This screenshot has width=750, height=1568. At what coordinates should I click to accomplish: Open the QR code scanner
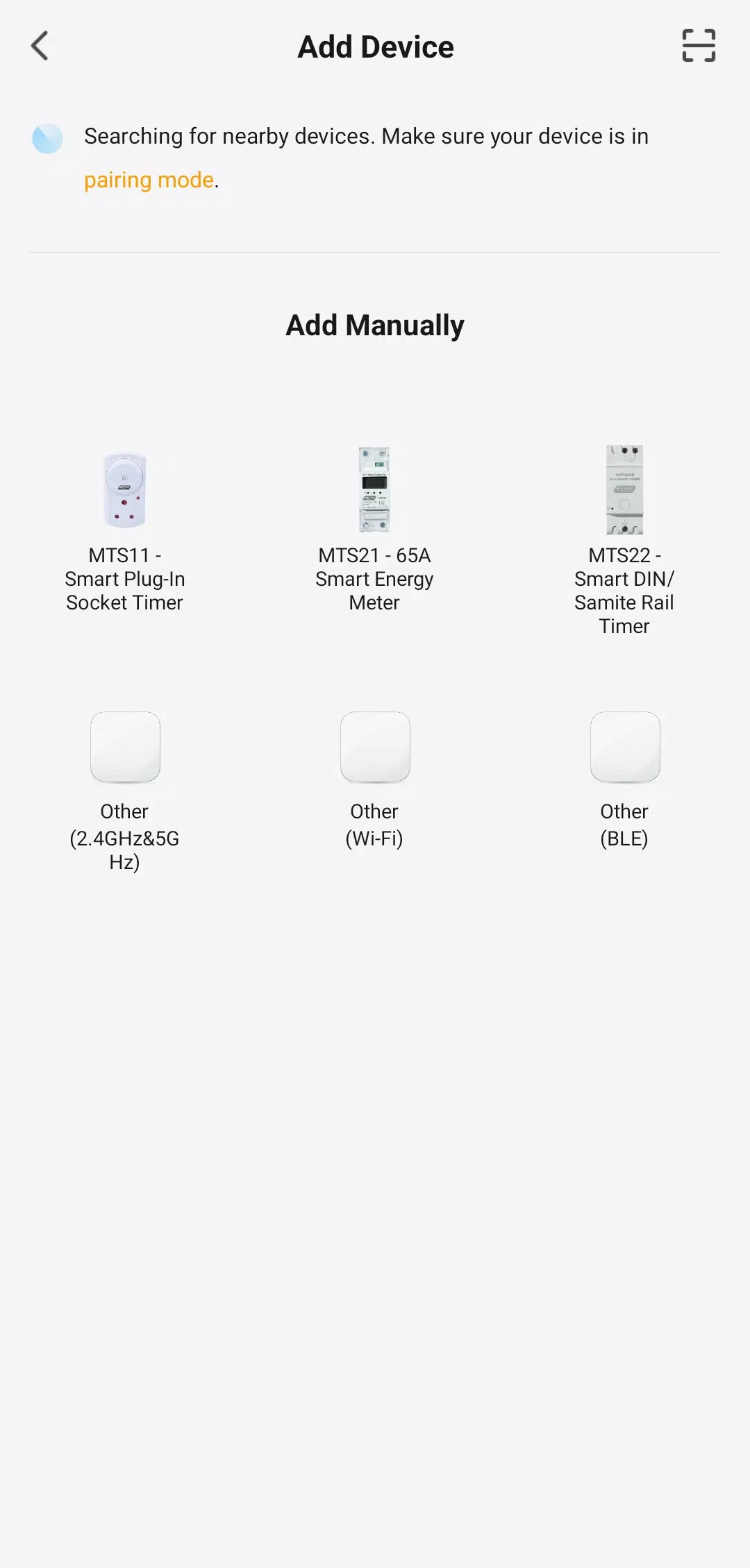click(698, 46)
